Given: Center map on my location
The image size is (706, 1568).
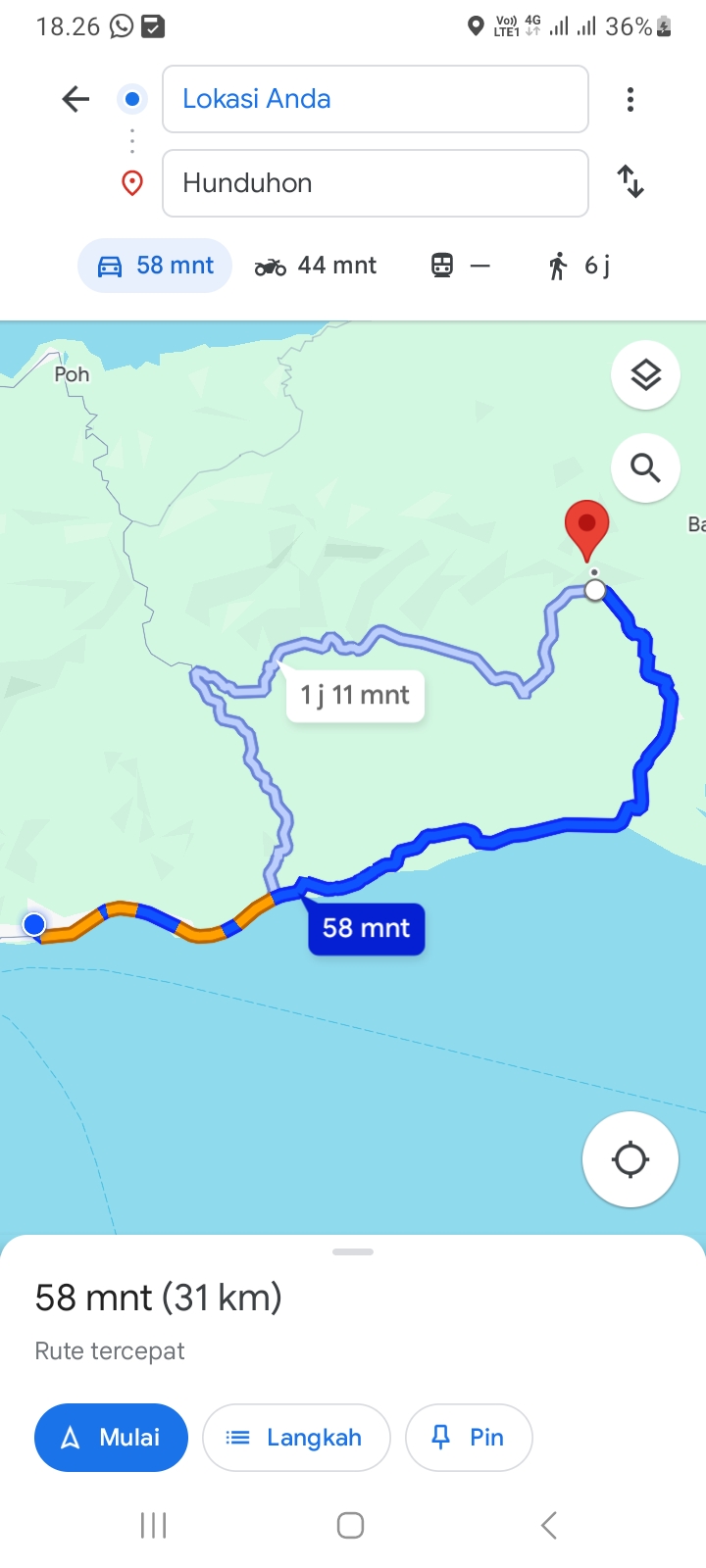Looking at the screenshot, I should [630, 1159].
